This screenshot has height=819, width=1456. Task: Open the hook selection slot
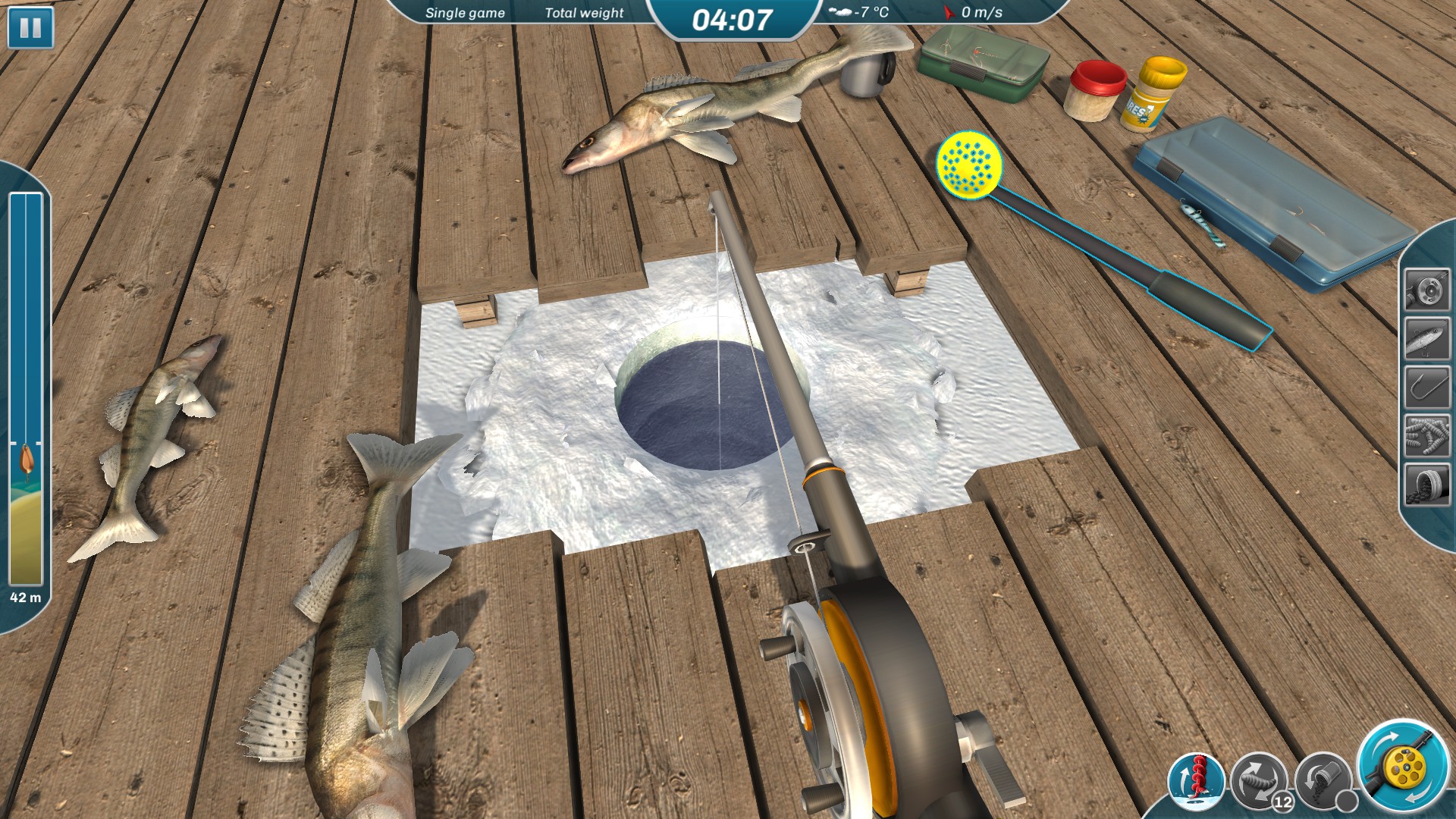(x=1426, y=387)
